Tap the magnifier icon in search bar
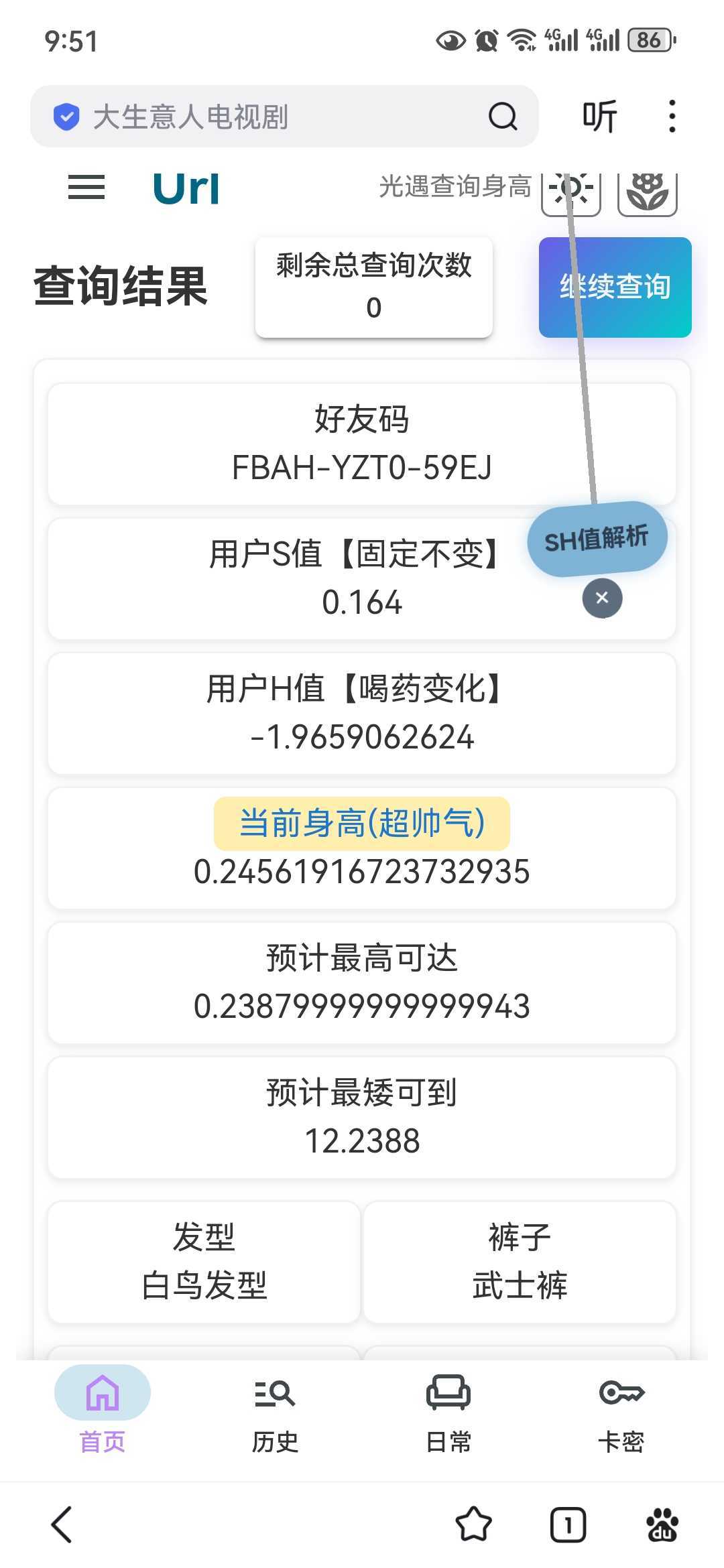The height and width of the screenshot is (1568, 724). [503, 116]
